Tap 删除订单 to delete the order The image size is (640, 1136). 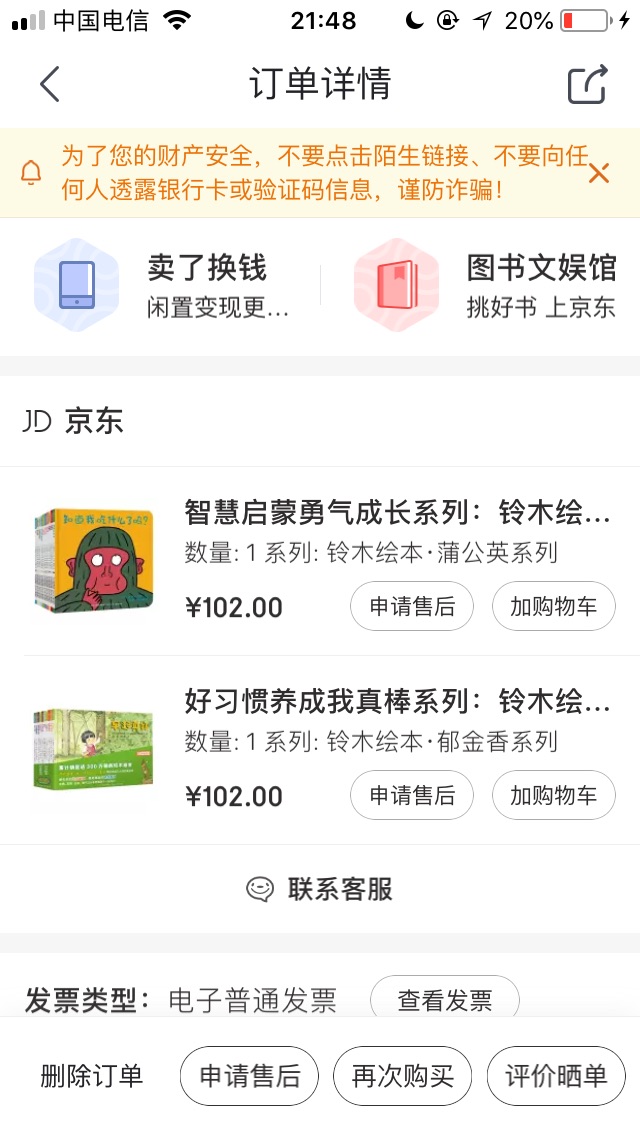pyautogui.click(x=92, y=1076)
